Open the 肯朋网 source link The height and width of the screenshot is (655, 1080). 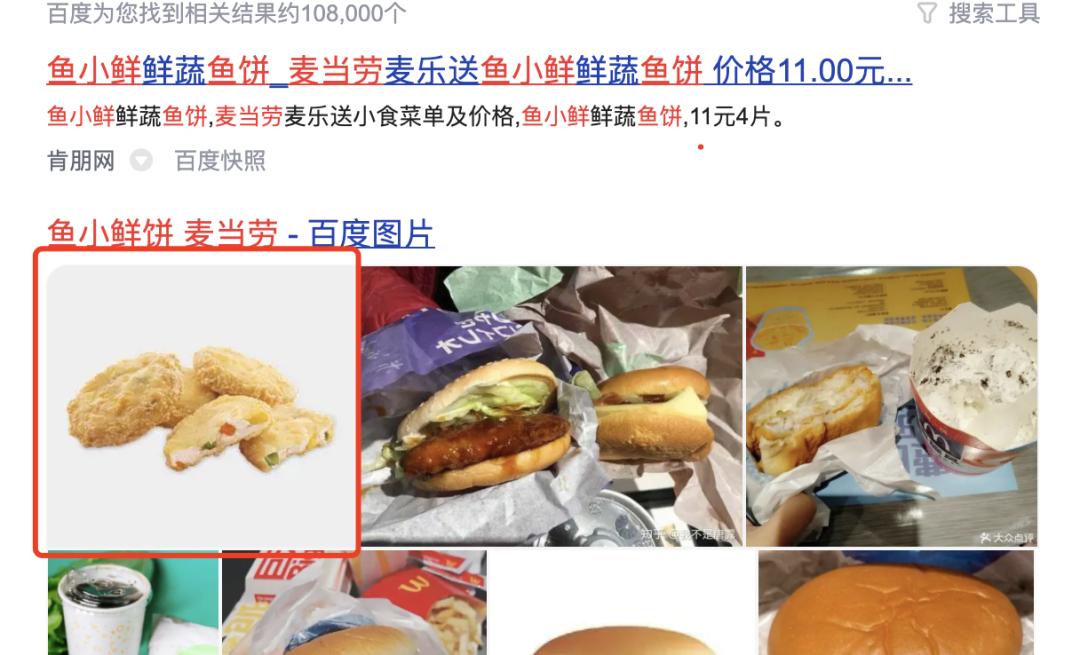click(x=81, y=161)
